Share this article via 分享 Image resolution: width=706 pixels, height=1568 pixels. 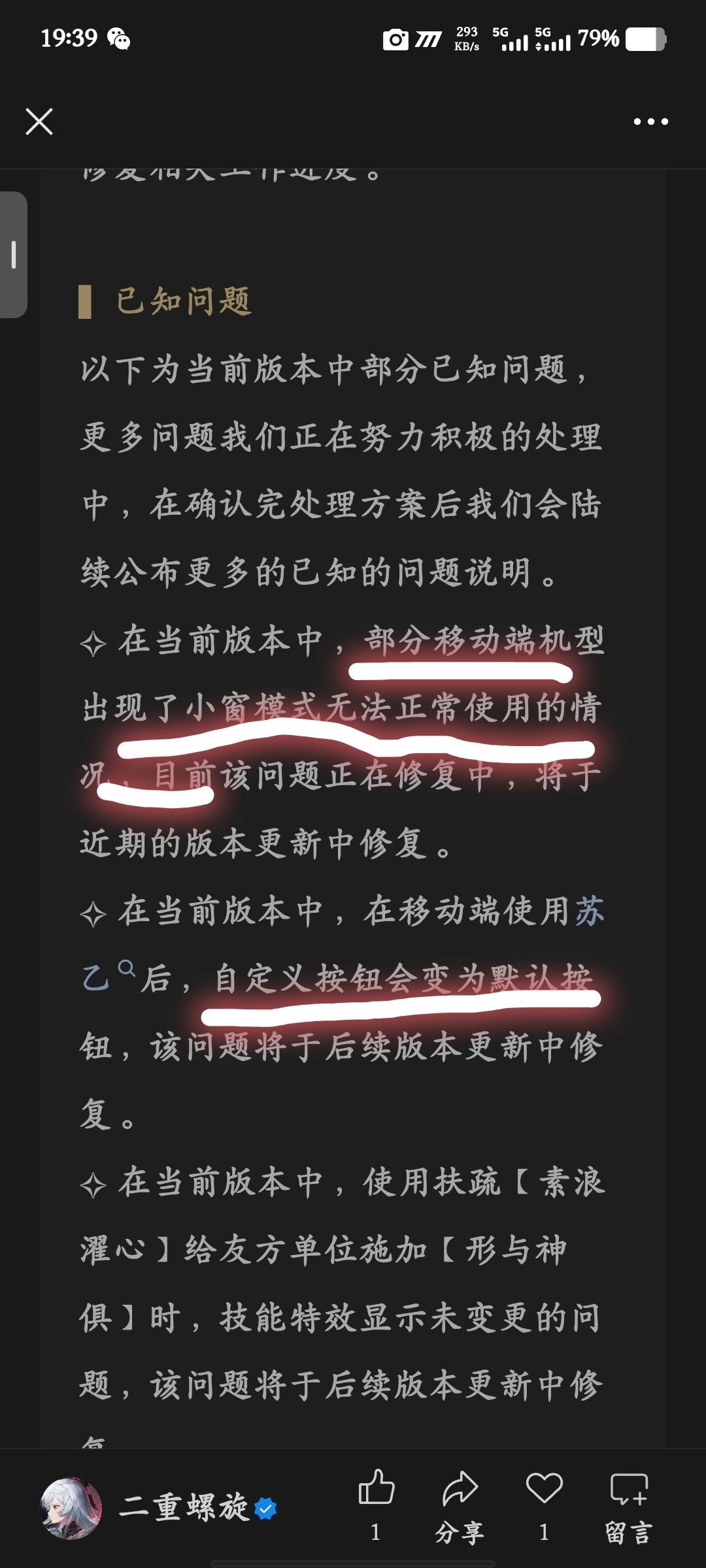tap(460, 1501)
